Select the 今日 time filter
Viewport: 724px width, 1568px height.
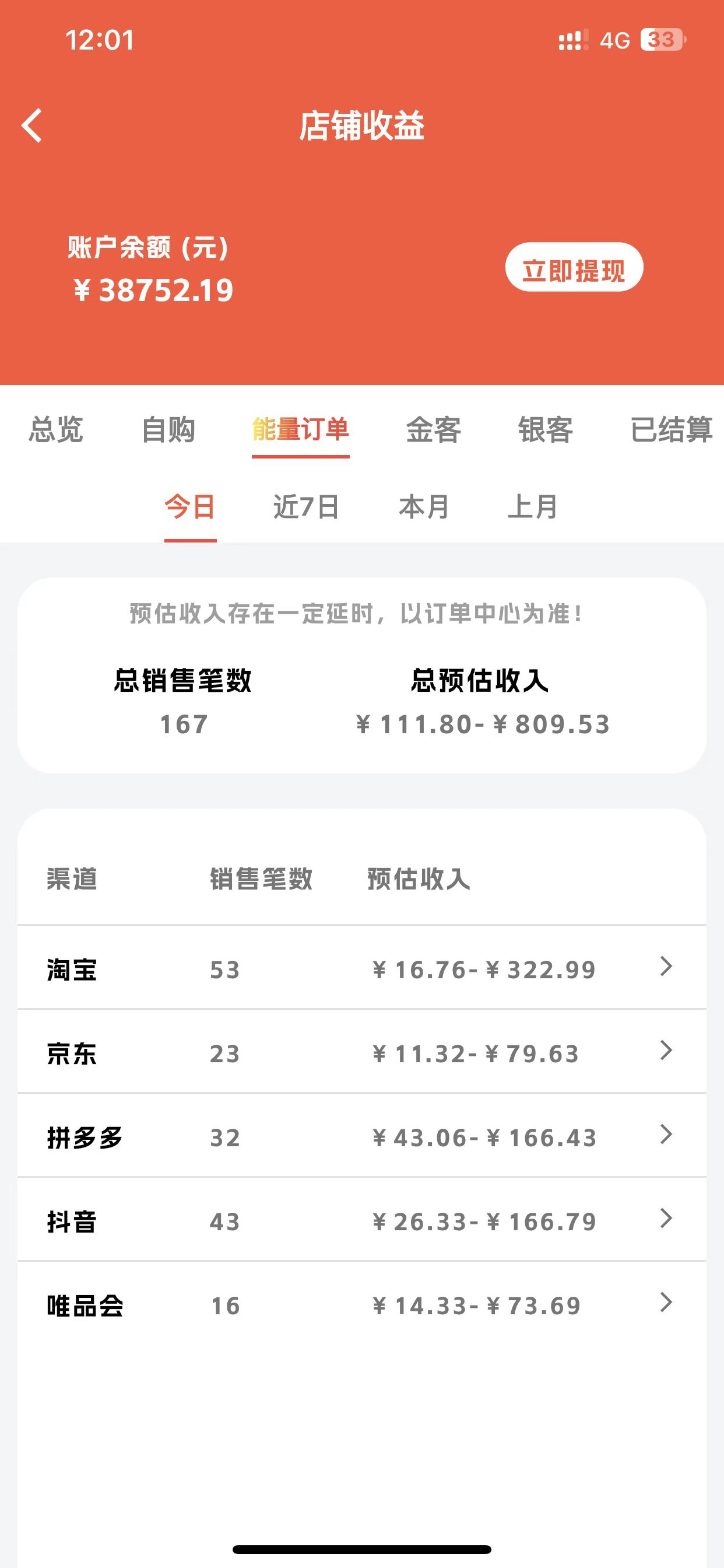tap(191, 506)
